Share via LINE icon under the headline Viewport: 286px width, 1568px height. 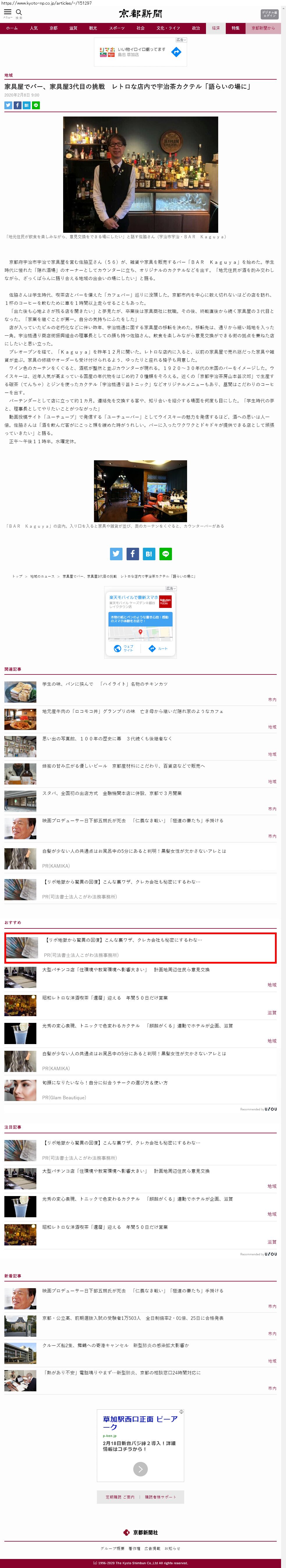coord(36,105)
